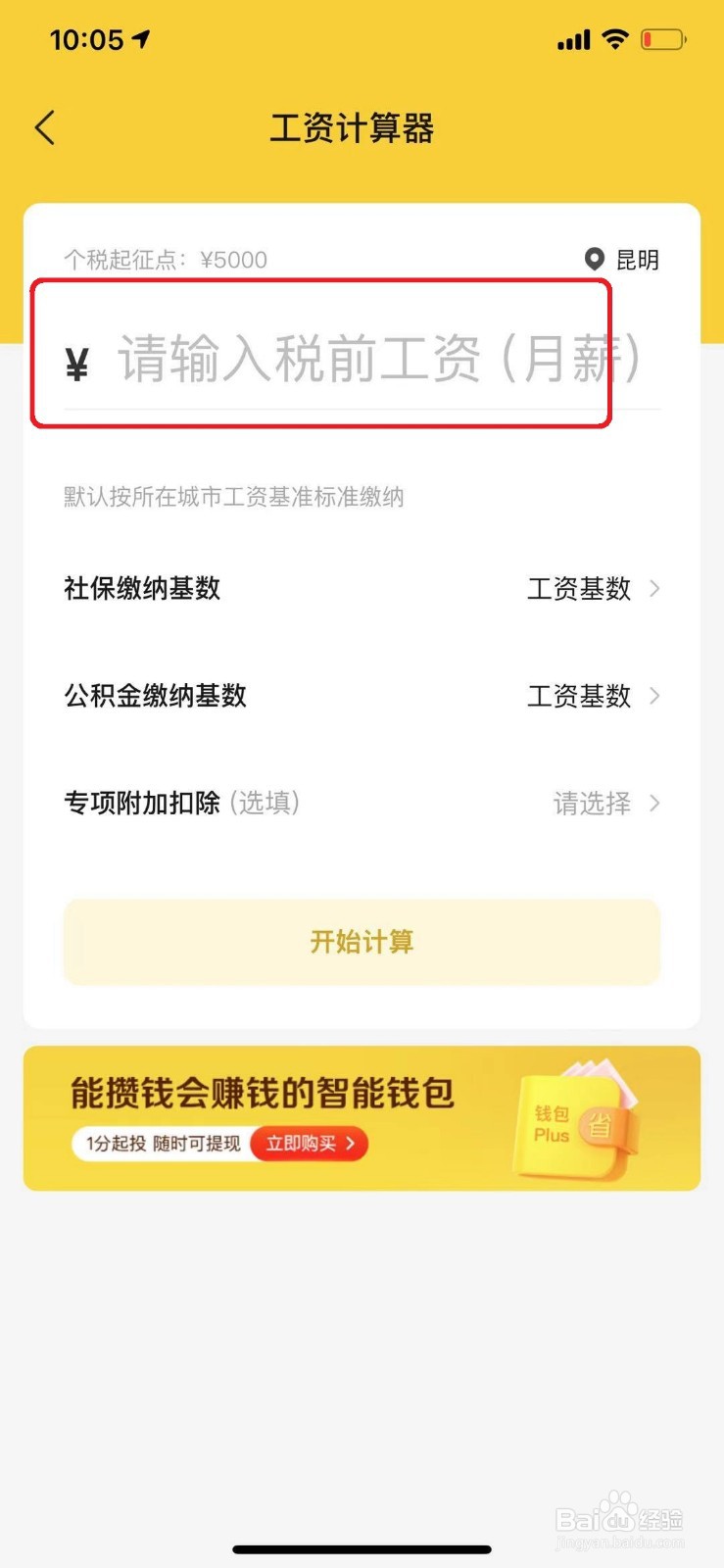Screen dimensions: 724x1568
Task: Click the location pin icon near 昆明
Action: 594,260
